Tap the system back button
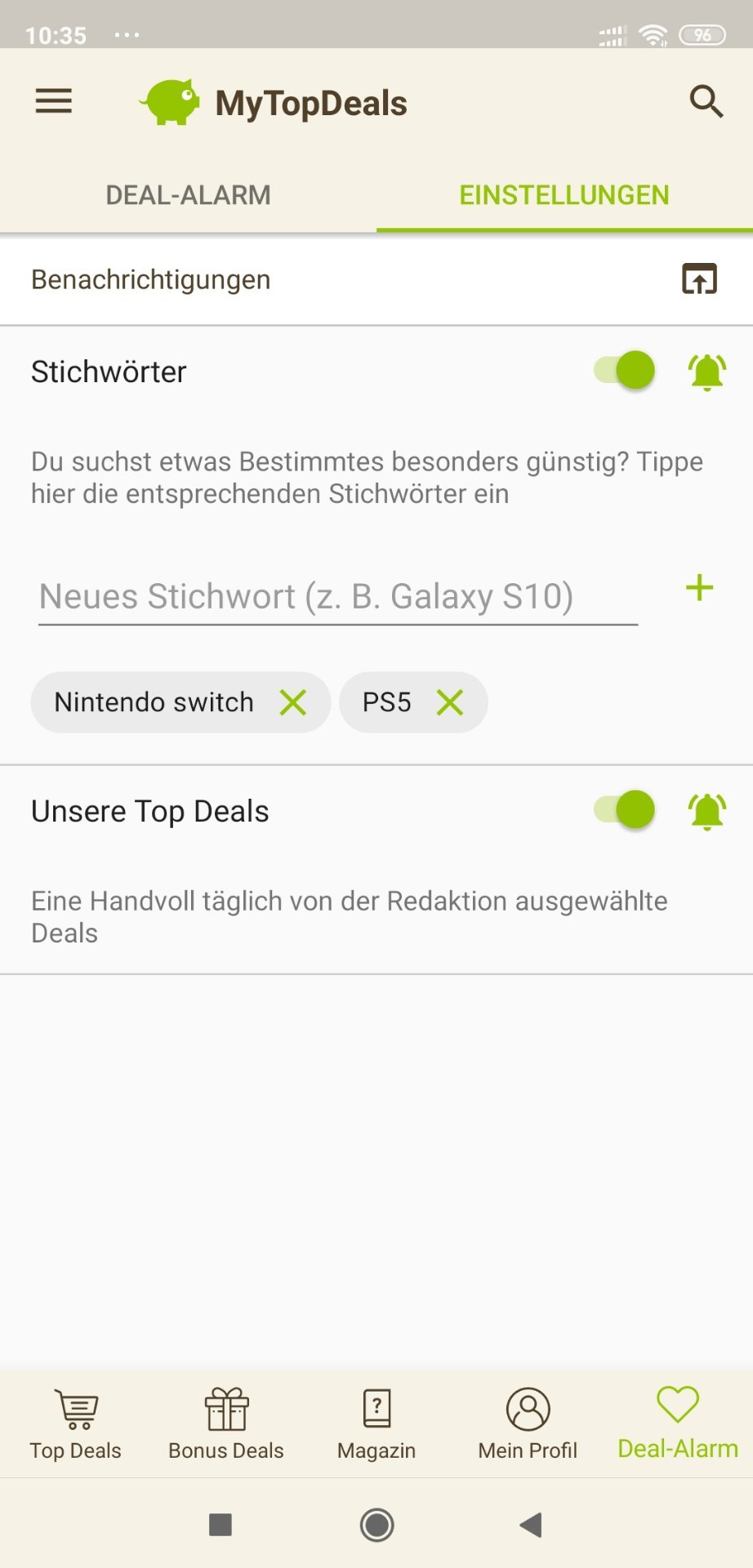 coord(532,1525)
